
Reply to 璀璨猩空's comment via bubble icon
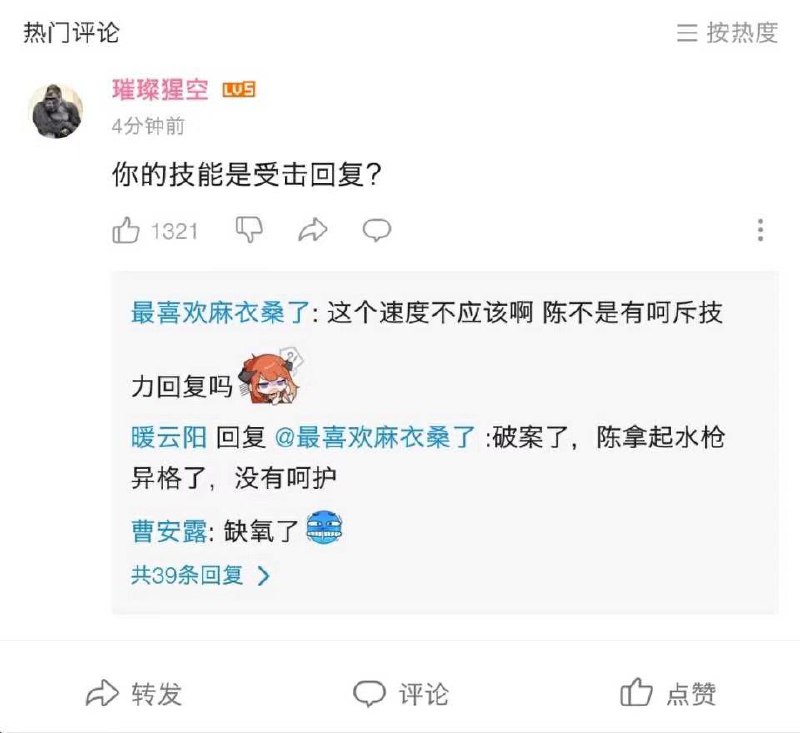click(x=376, y=231)
